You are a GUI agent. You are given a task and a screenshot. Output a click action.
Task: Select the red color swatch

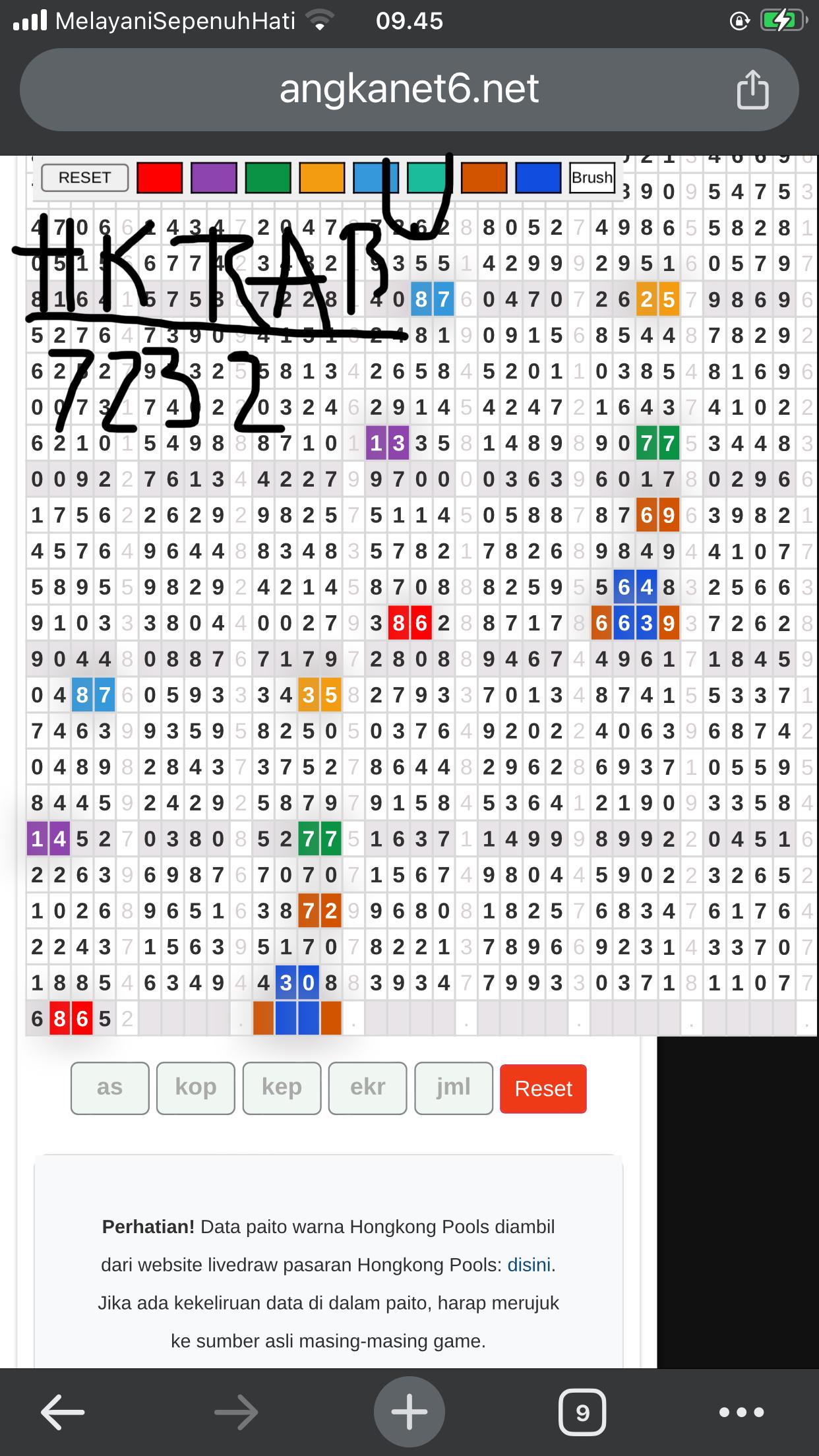point(160,178)
